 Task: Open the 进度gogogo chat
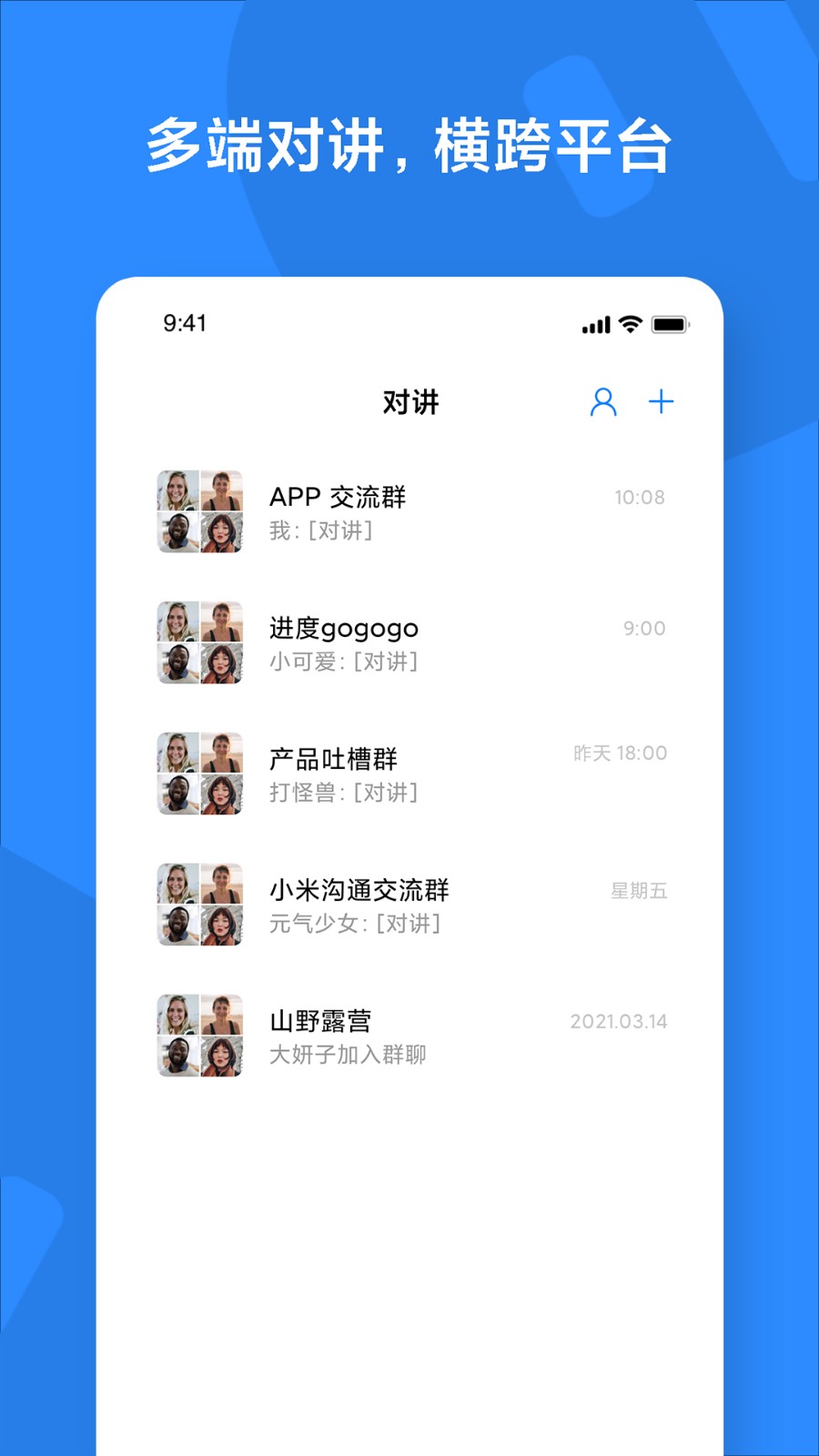point(409,642)
